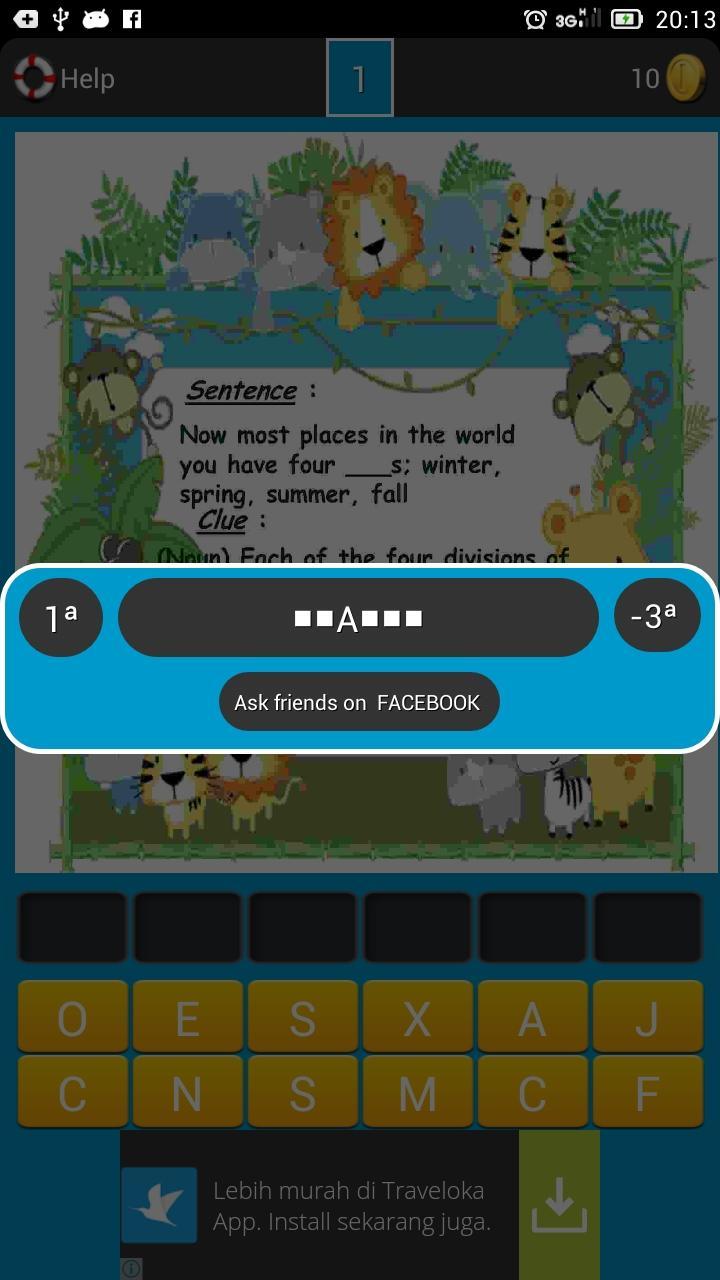This screenshot has width=720, height=1280.
Task: Select letter tile J
Action: click(647, 1018)
